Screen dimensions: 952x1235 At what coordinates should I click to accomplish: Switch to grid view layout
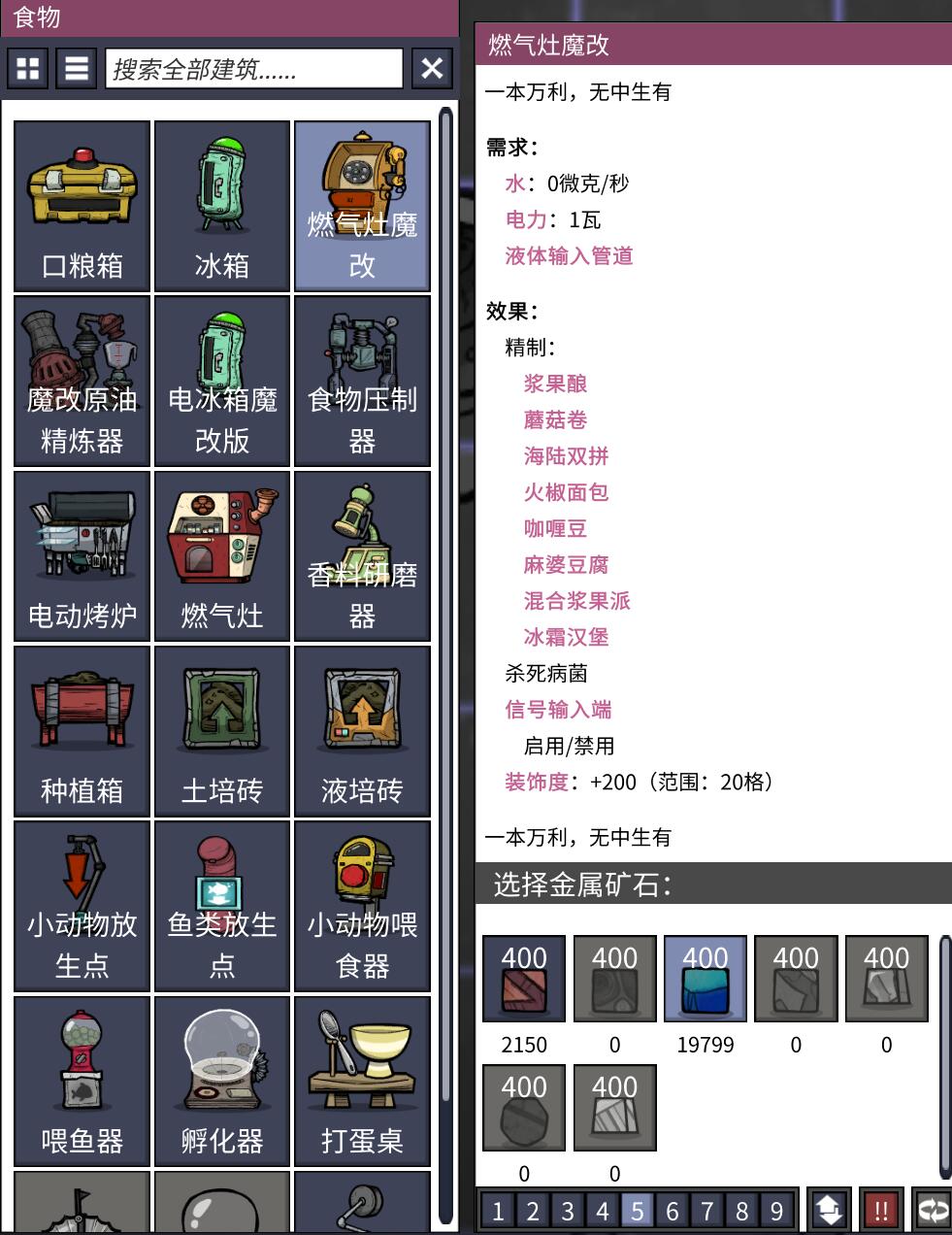click(28, 68)
